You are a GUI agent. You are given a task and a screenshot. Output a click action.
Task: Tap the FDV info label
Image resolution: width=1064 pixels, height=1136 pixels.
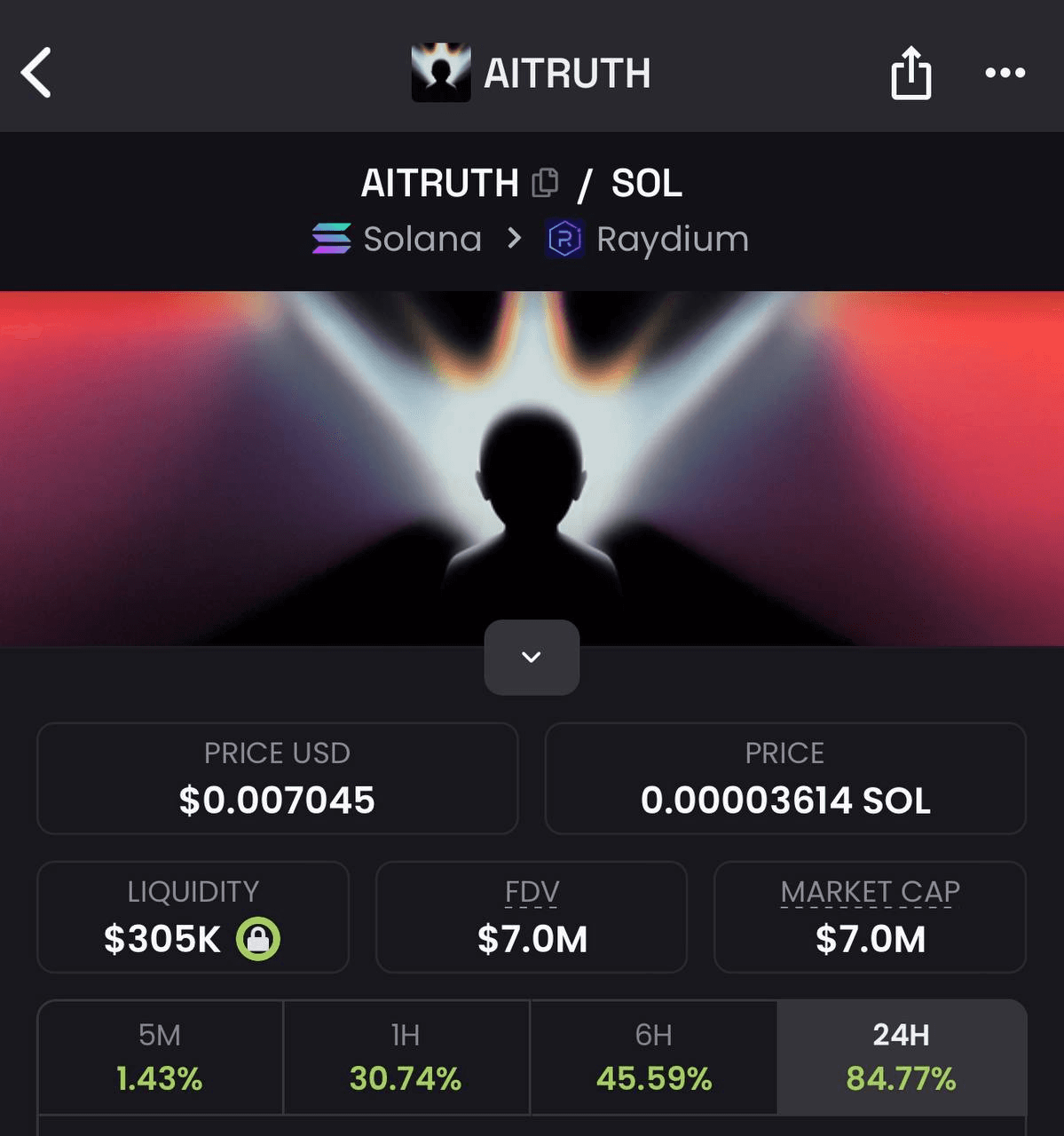point(532,892)
